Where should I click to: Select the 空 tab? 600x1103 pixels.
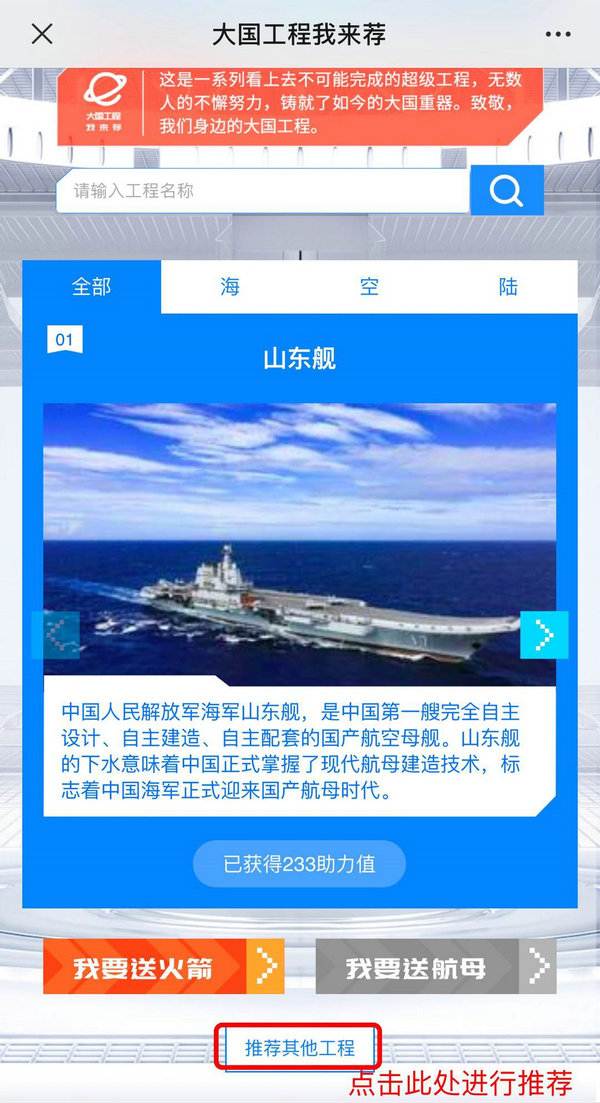coord(369,287)
